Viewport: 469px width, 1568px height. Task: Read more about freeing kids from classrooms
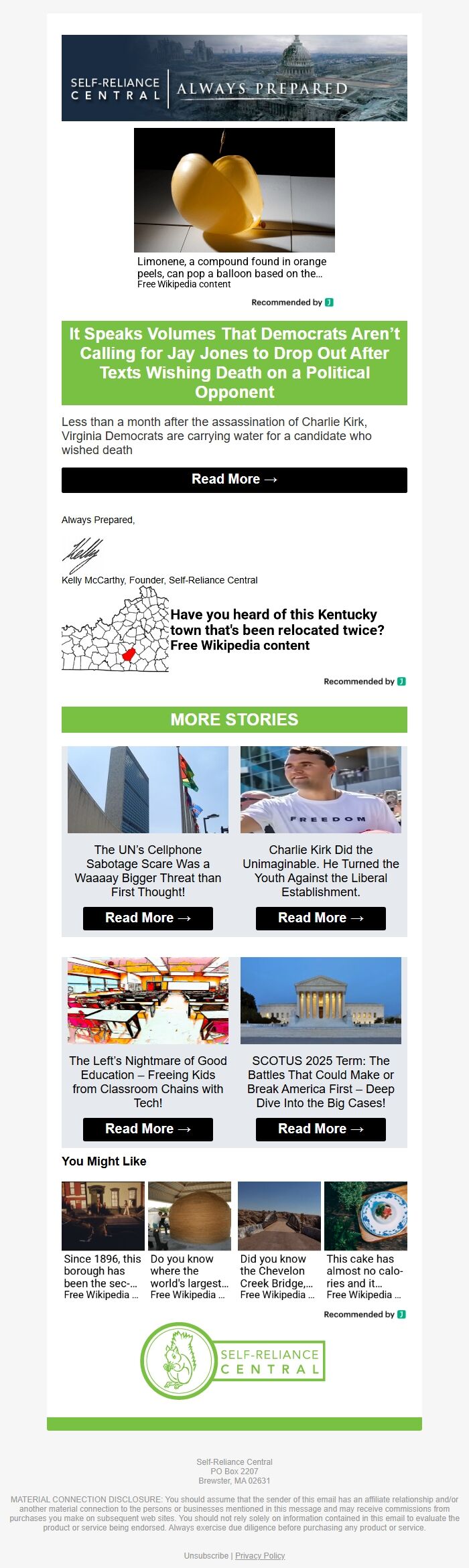pos(148,1129)
